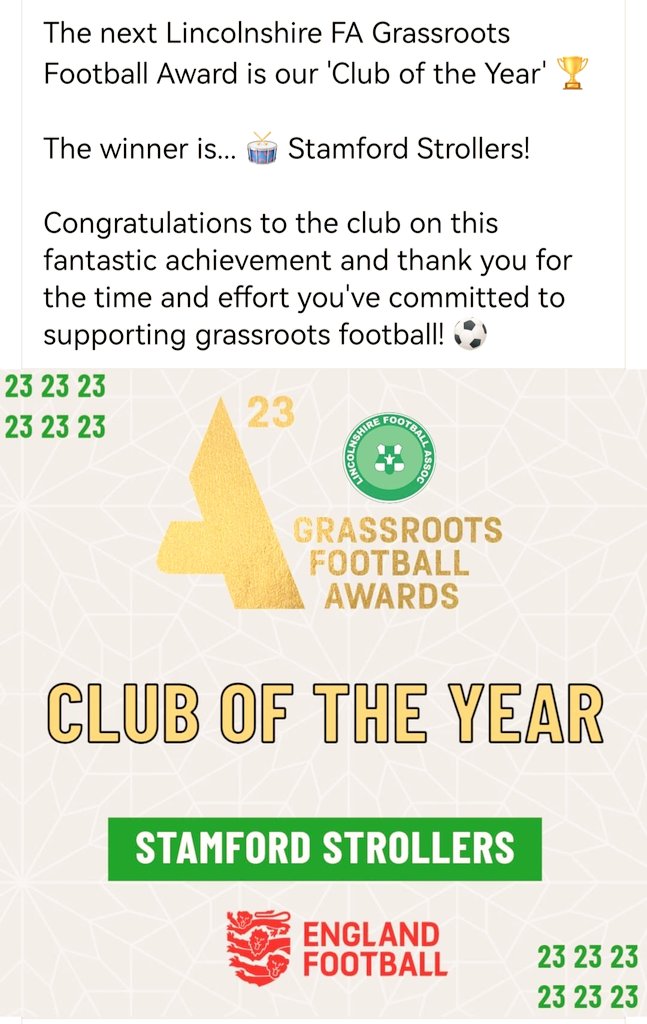Screen dimensions: 647x1024
Task: Open the Club of the Year award image
Action: (323, 694)
